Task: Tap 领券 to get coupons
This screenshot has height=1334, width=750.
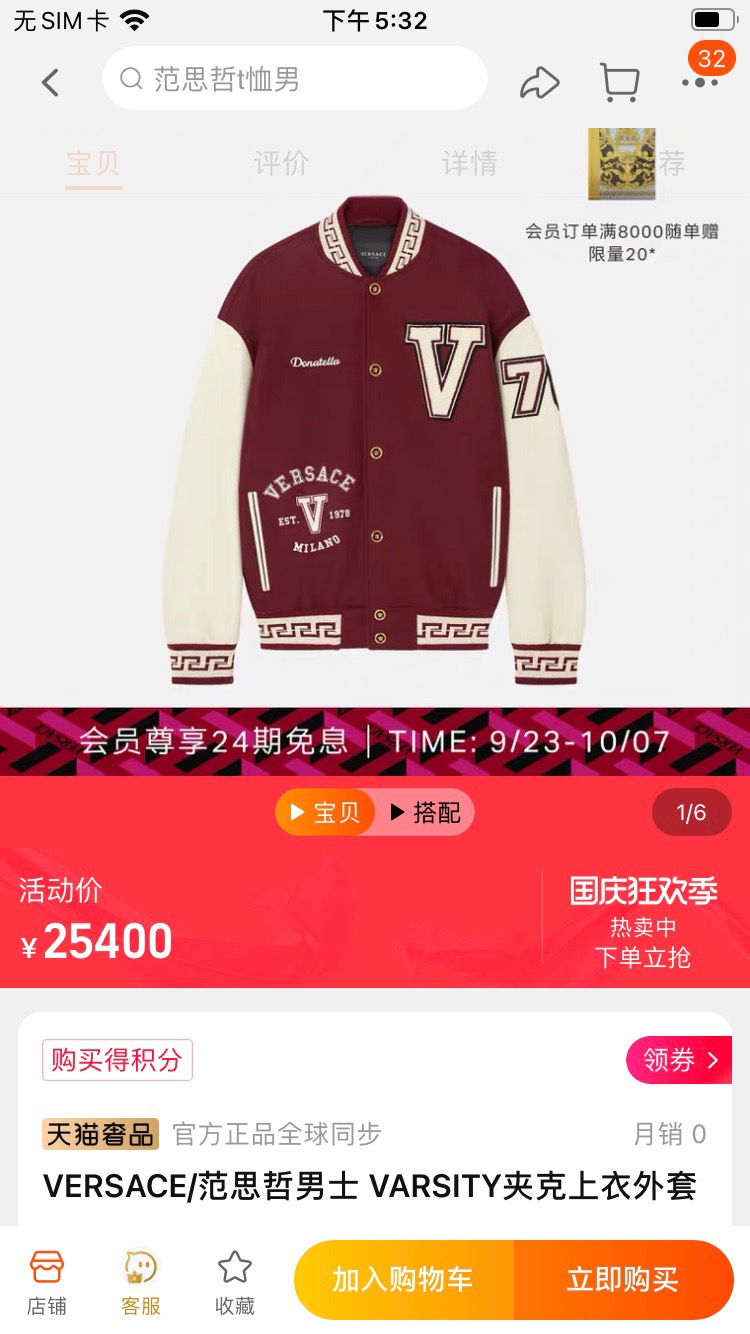Action: pos(679,1060)
